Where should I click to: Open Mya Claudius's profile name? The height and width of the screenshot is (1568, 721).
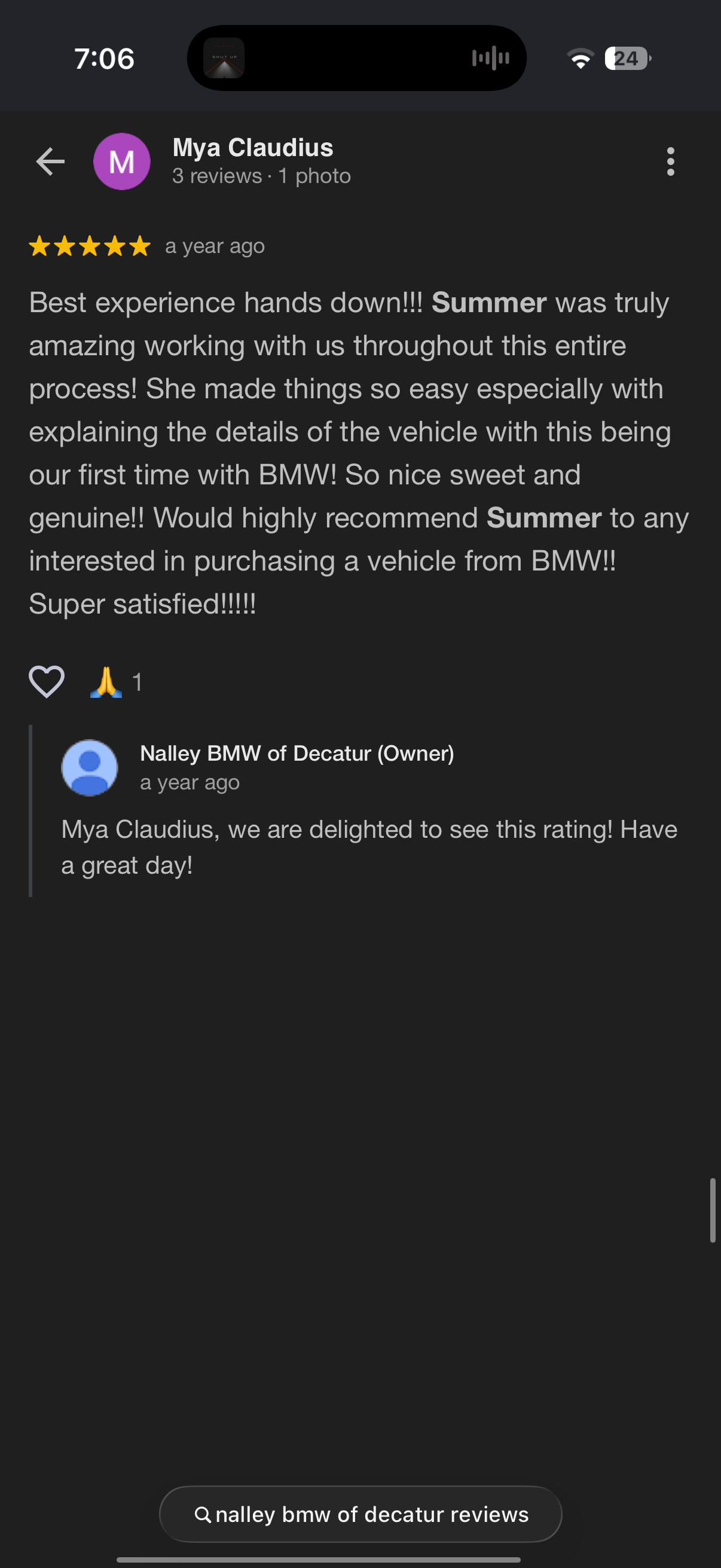[252, 147]
